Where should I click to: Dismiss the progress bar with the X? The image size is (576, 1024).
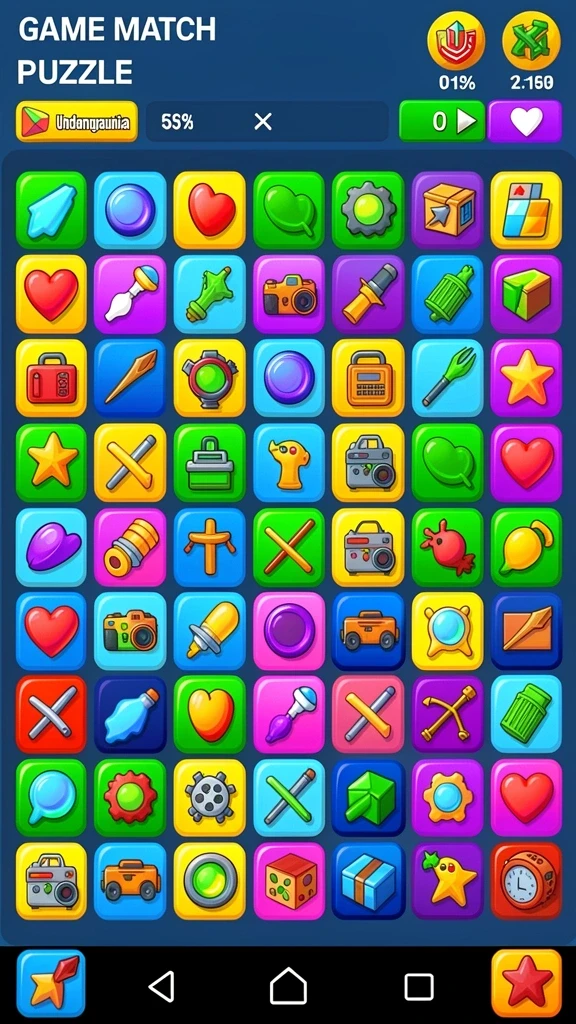pos(263,121)
